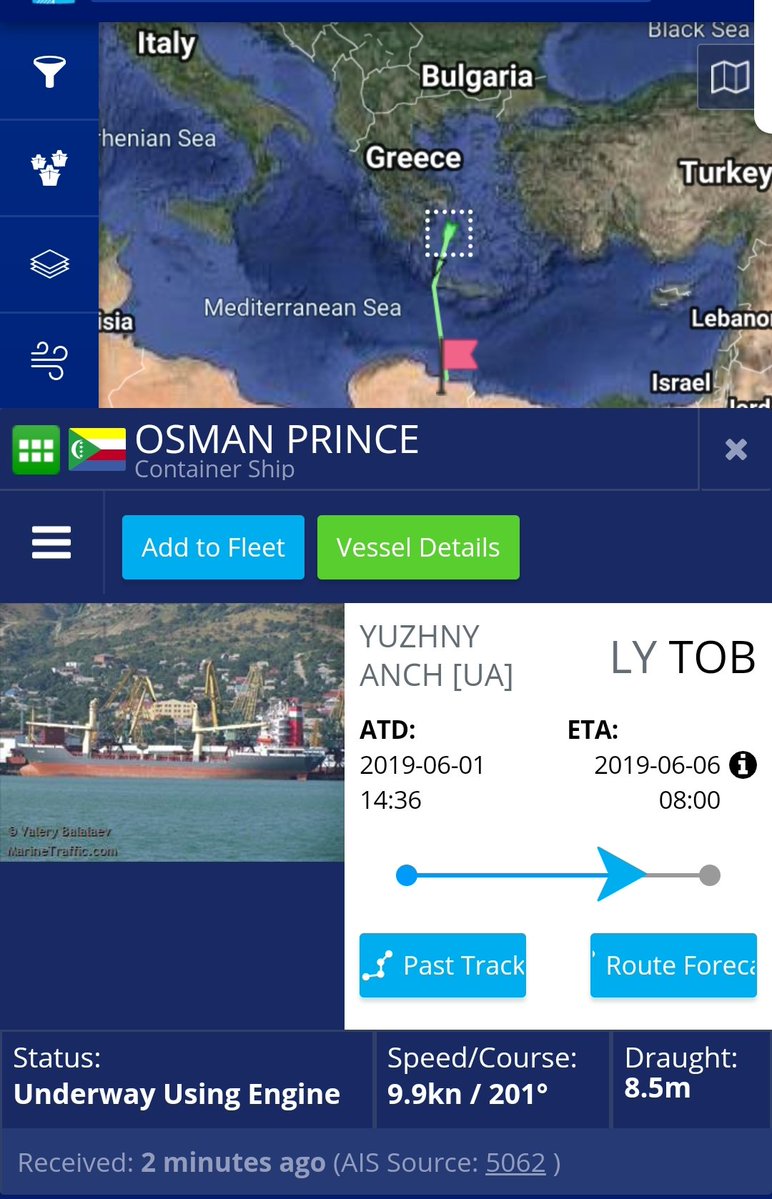Open the vessel hamburger menu
Image resolution: width=772 pixels, height=1199 pixels.
[51, 543]
